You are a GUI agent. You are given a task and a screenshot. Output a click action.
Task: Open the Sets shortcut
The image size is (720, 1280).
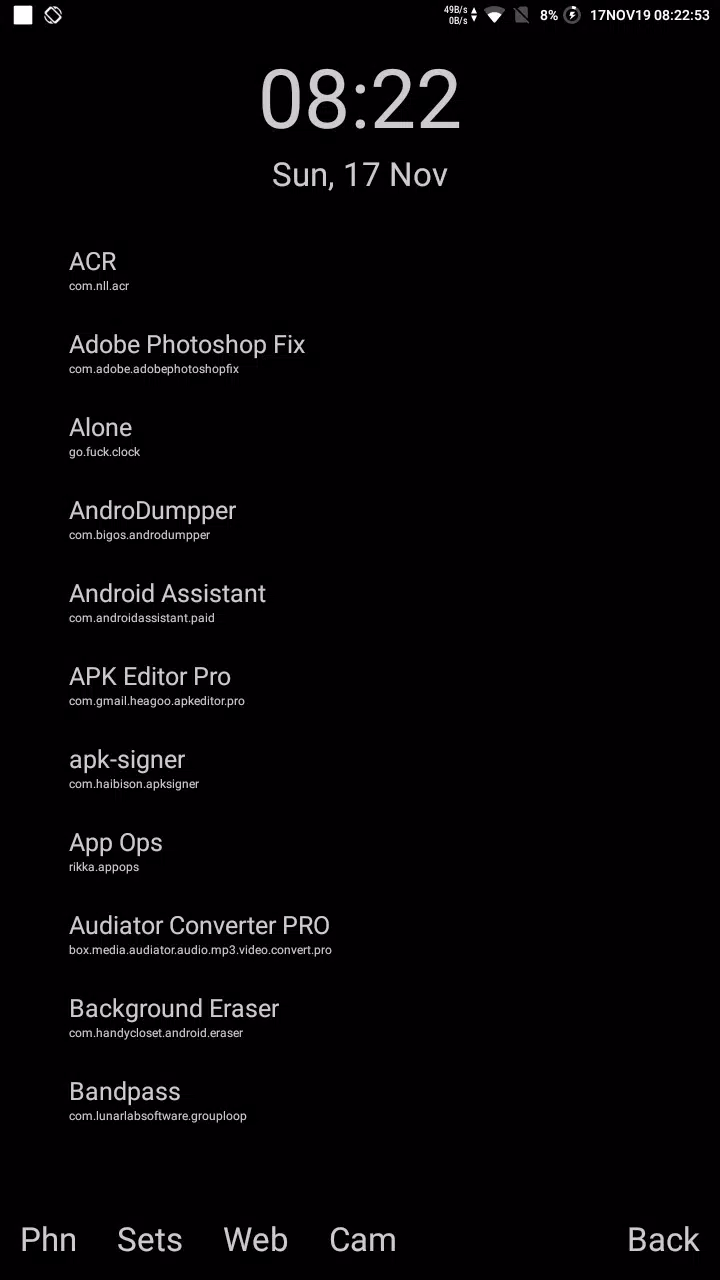click(x=150, y=1239)
